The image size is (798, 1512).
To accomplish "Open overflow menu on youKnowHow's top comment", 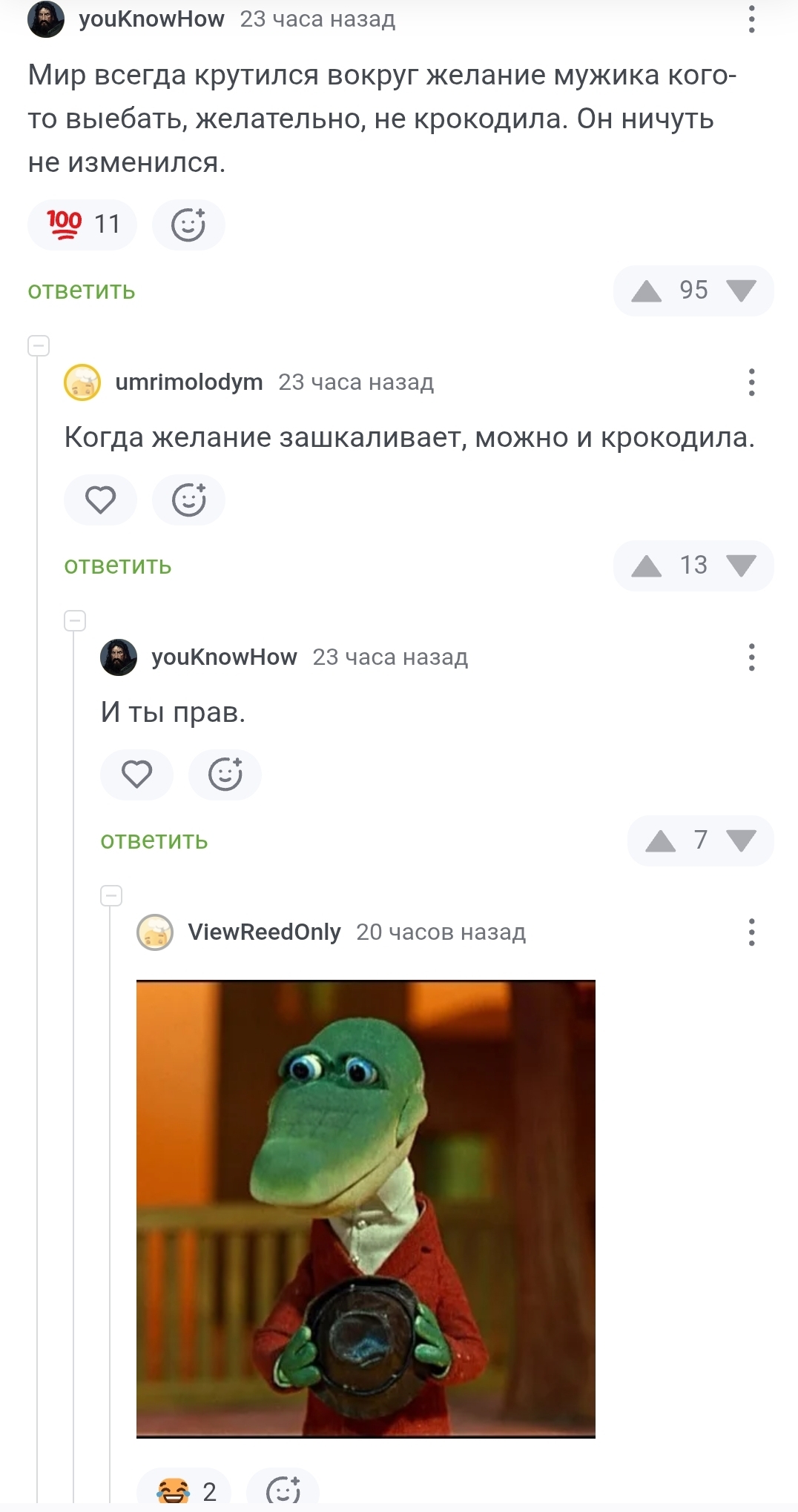I will [751, 19].
